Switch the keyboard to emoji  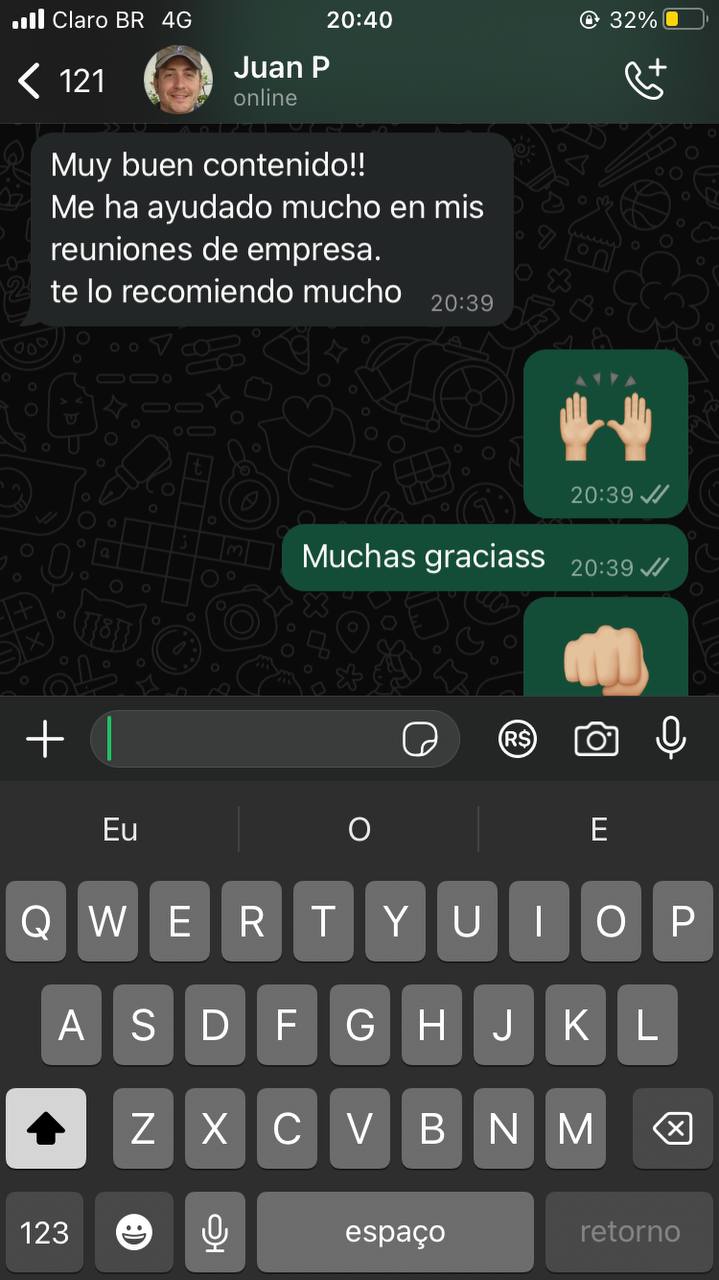(134, 1232)
